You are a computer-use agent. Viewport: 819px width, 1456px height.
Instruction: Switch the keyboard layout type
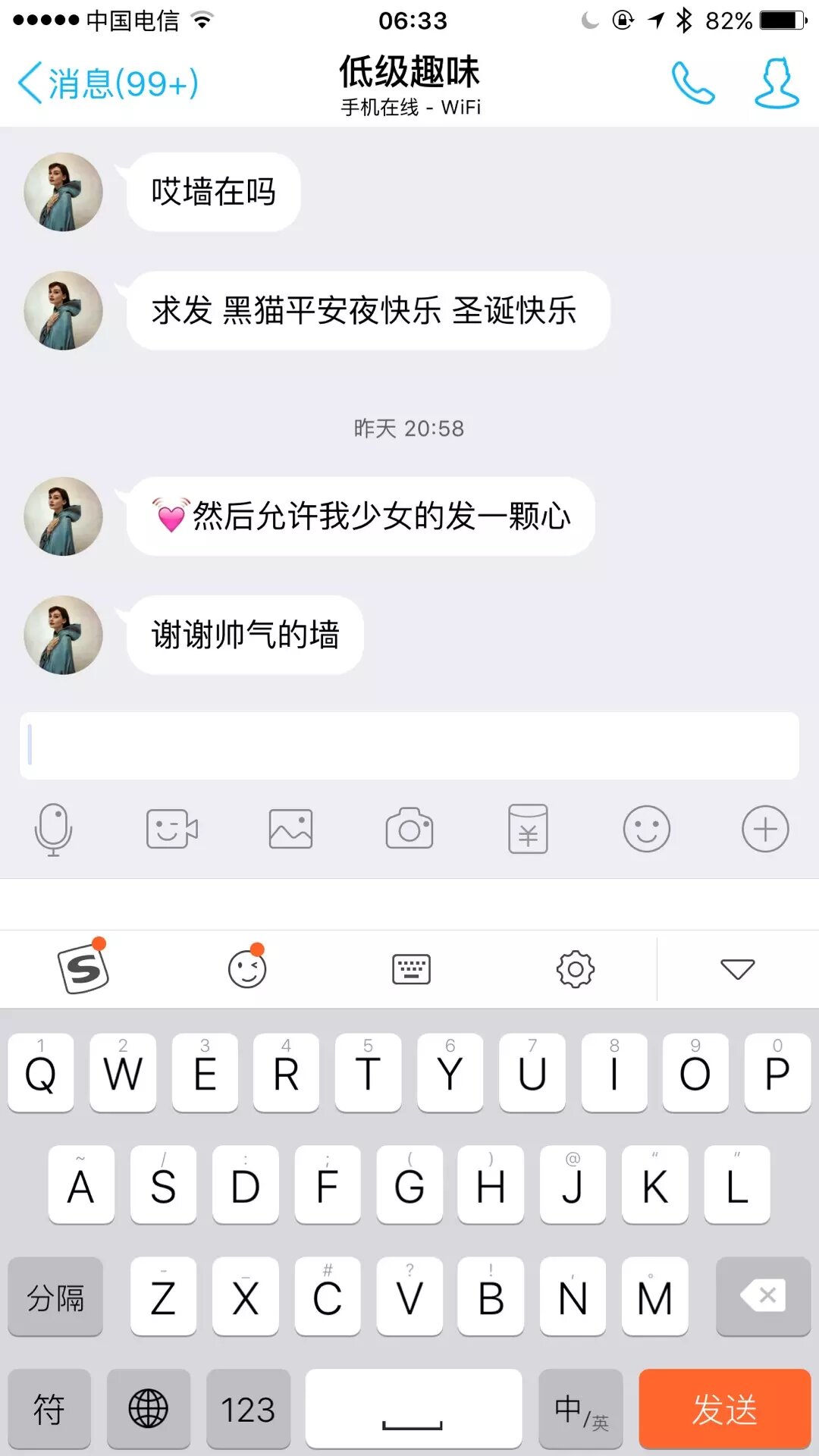pos(411,969)
